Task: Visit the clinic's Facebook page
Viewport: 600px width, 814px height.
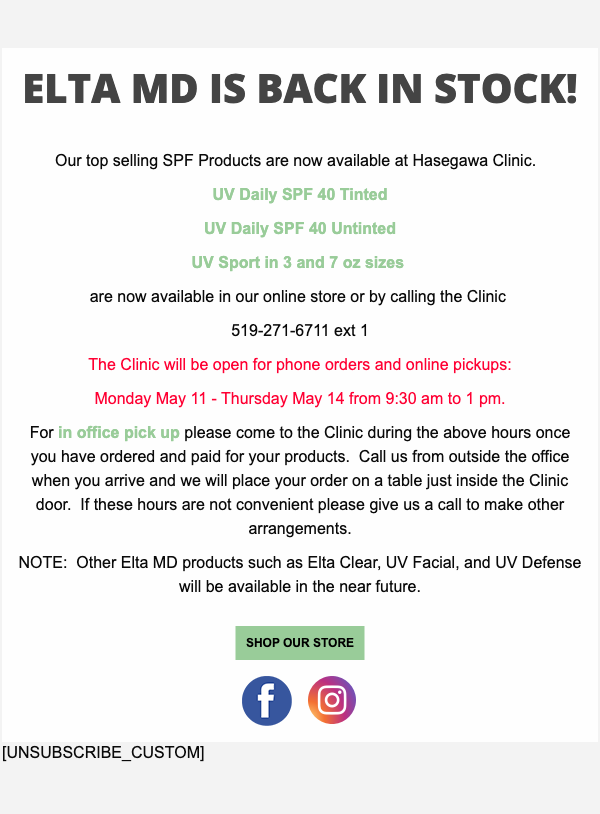Action: (x=267, y=701)
